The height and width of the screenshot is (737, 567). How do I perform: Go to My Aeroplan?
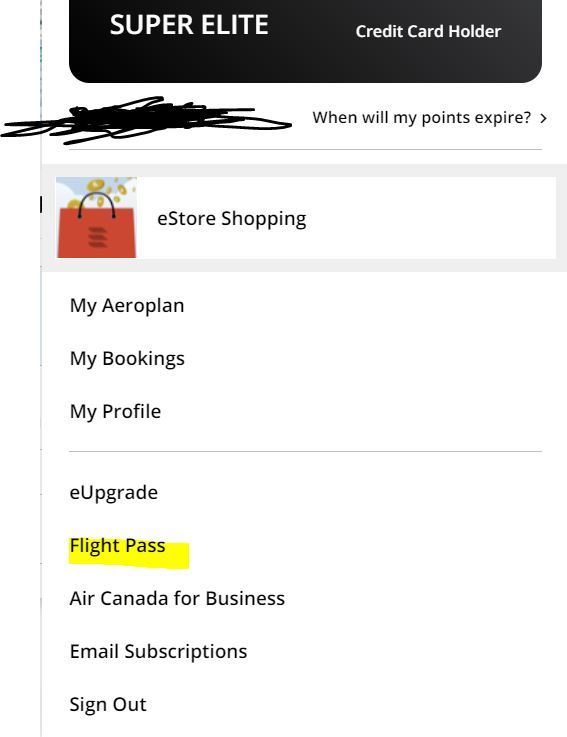pos(127,306)
